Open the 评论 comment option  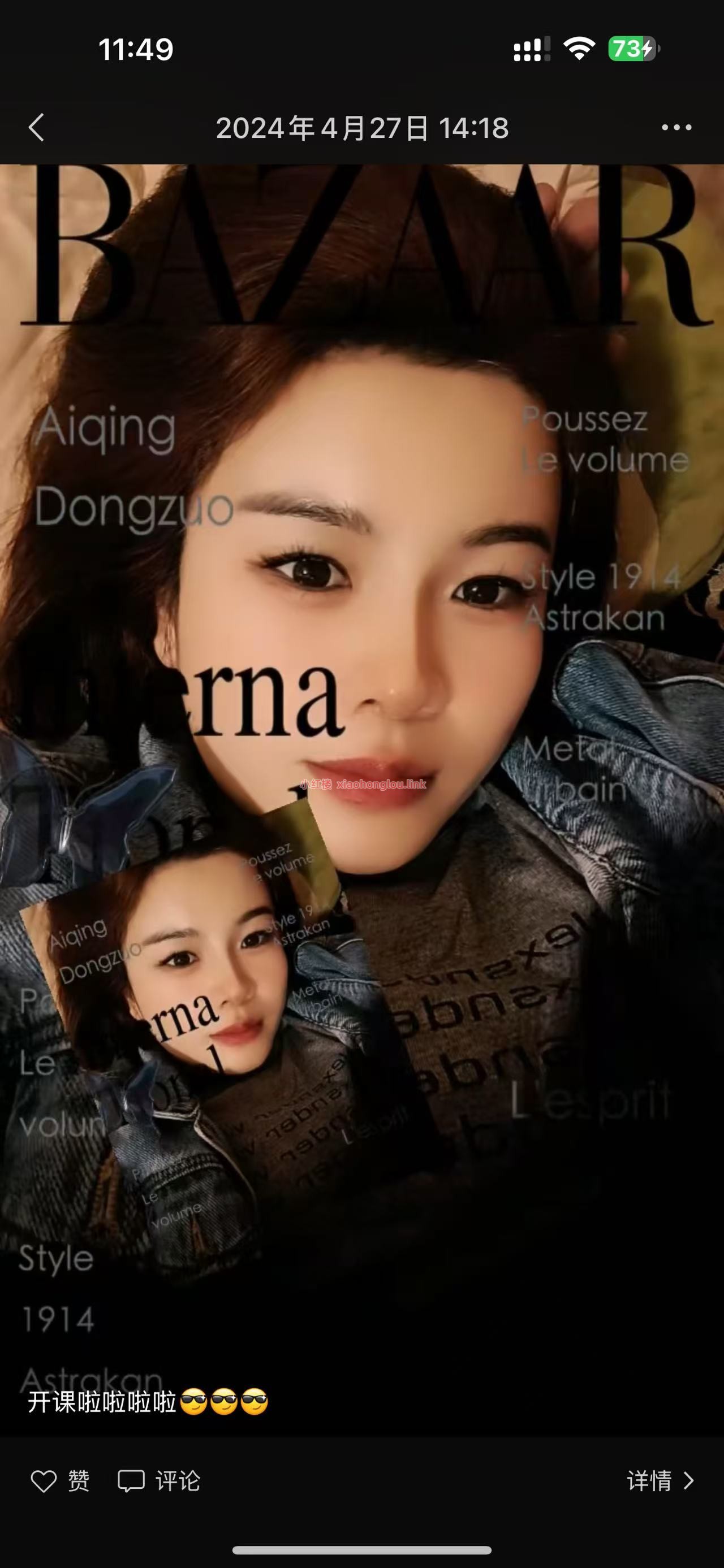point(159,1481)
